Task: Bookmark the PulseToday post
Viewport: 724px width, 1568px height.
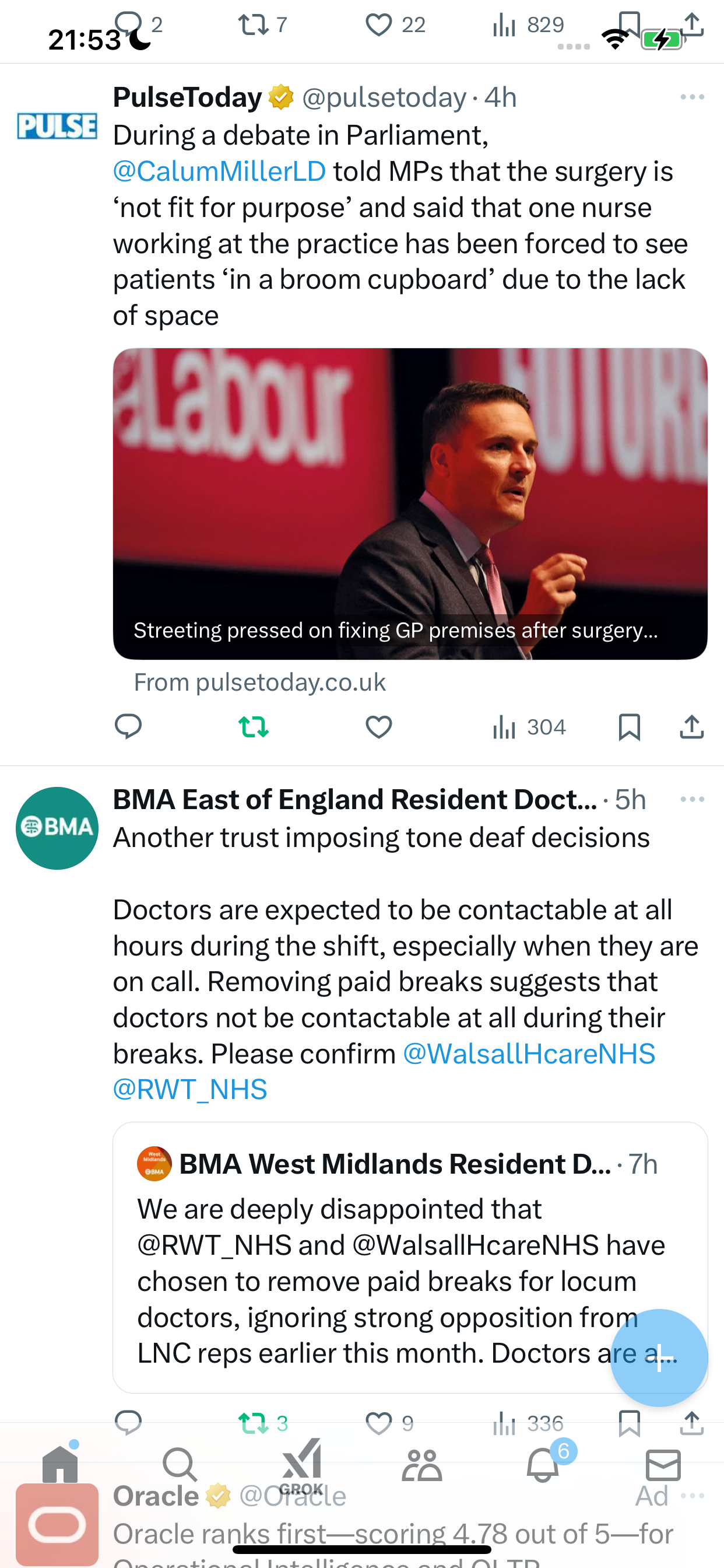Action: 629,727
